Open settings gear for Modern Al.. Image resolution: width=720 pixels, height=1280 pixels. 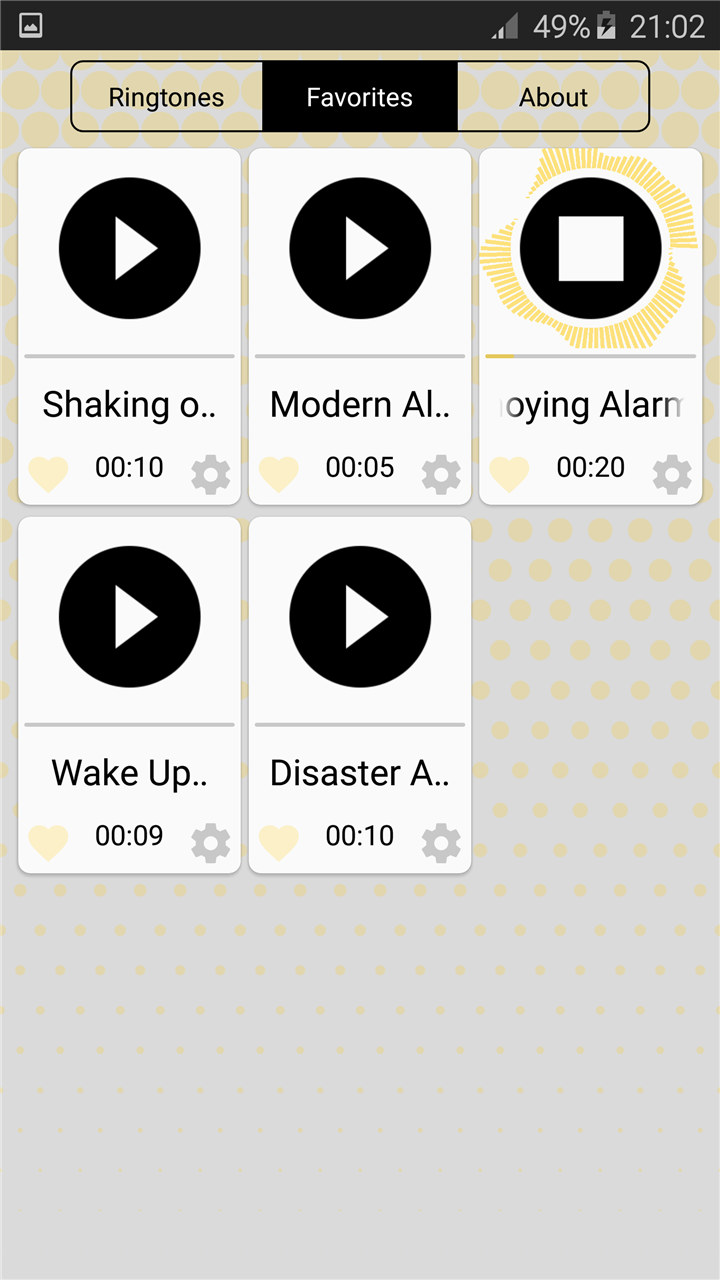click(441, 474)
